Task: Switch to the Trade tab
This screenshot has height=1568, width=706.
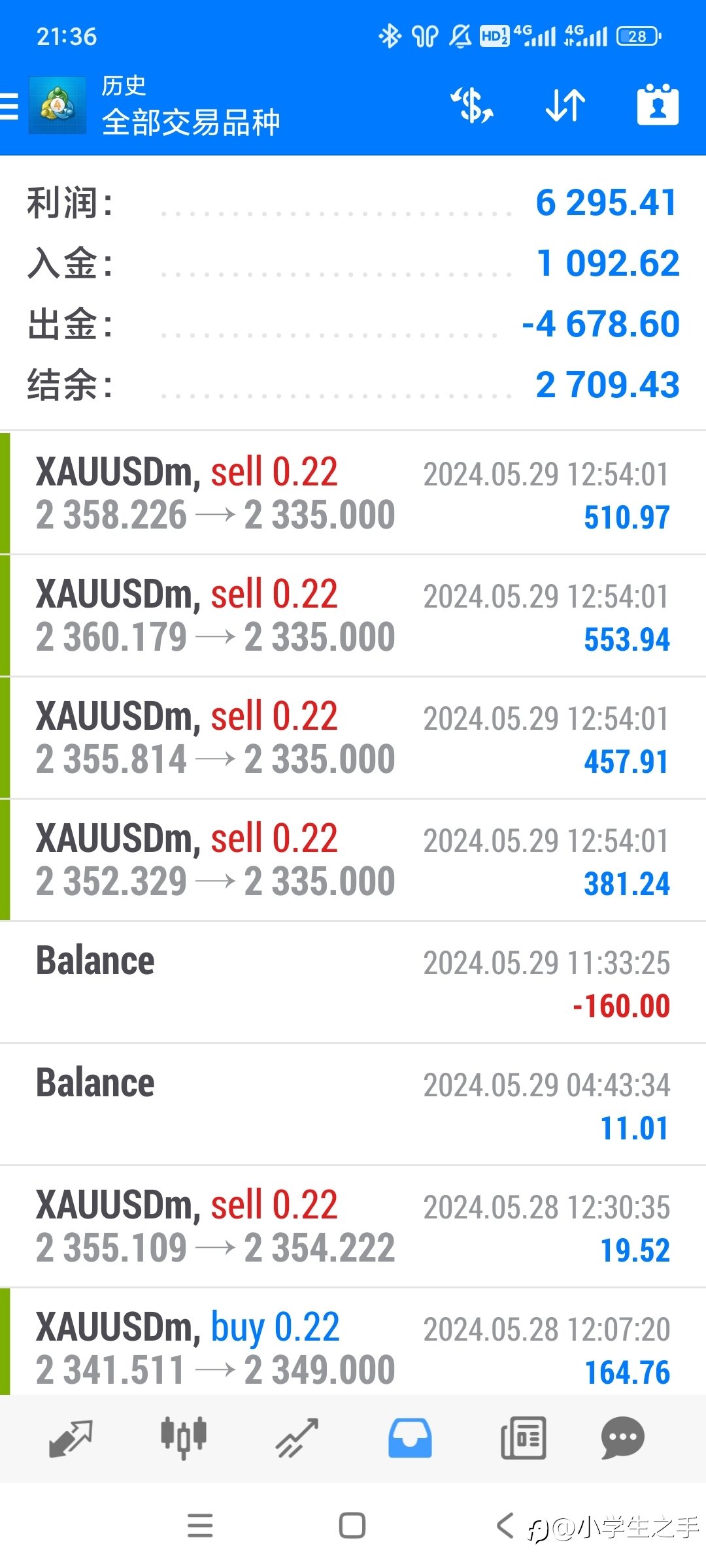Action: [297, 1439]
